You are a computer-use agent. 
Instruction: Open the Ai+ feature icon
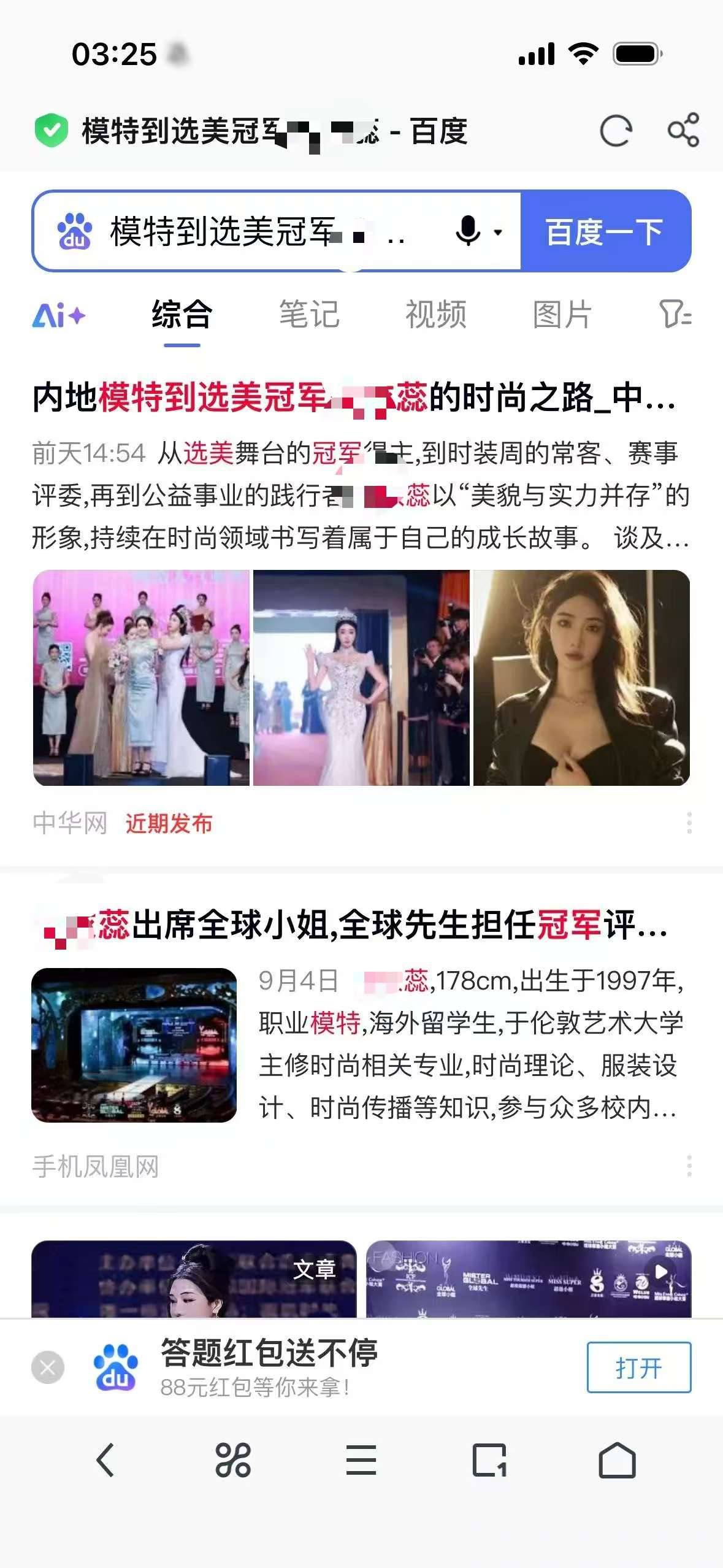(58, 315)
